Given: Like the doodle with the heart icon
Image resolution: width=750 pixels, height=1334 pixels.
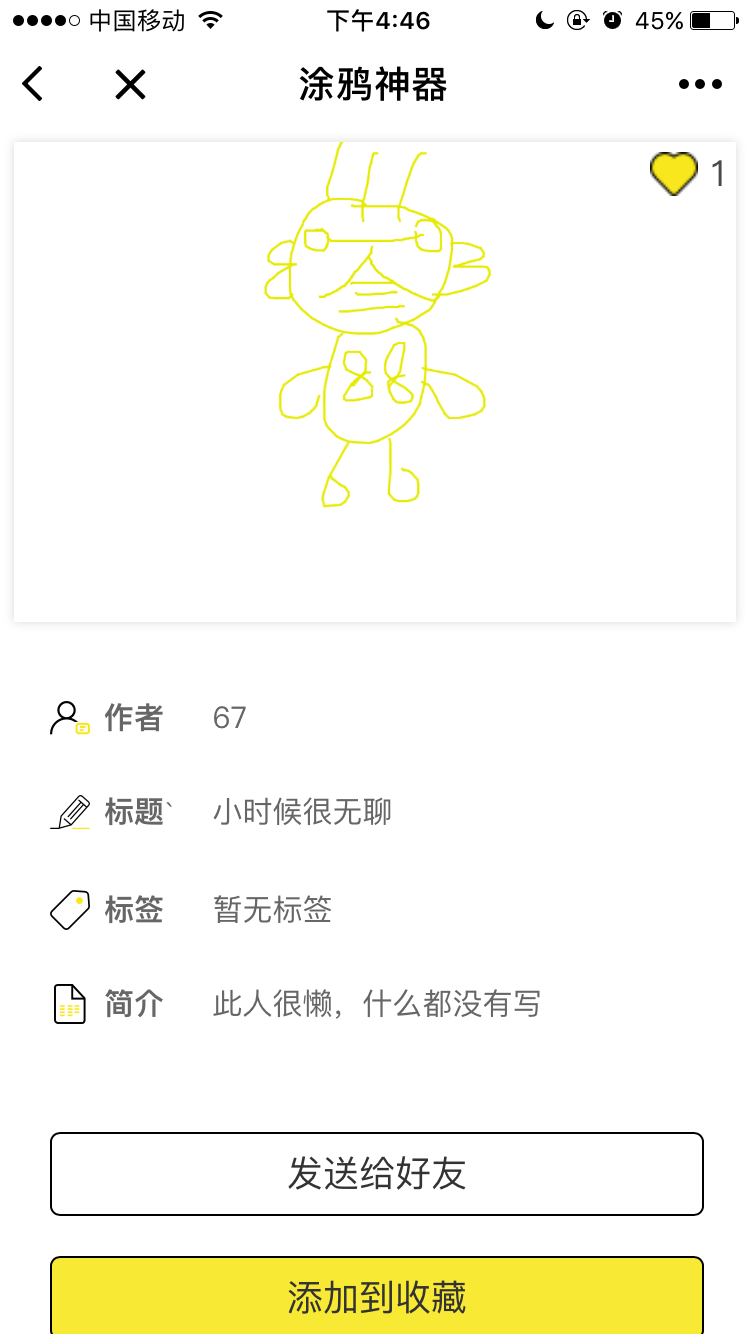Looking at the screenshot, I should coord(673,174).
